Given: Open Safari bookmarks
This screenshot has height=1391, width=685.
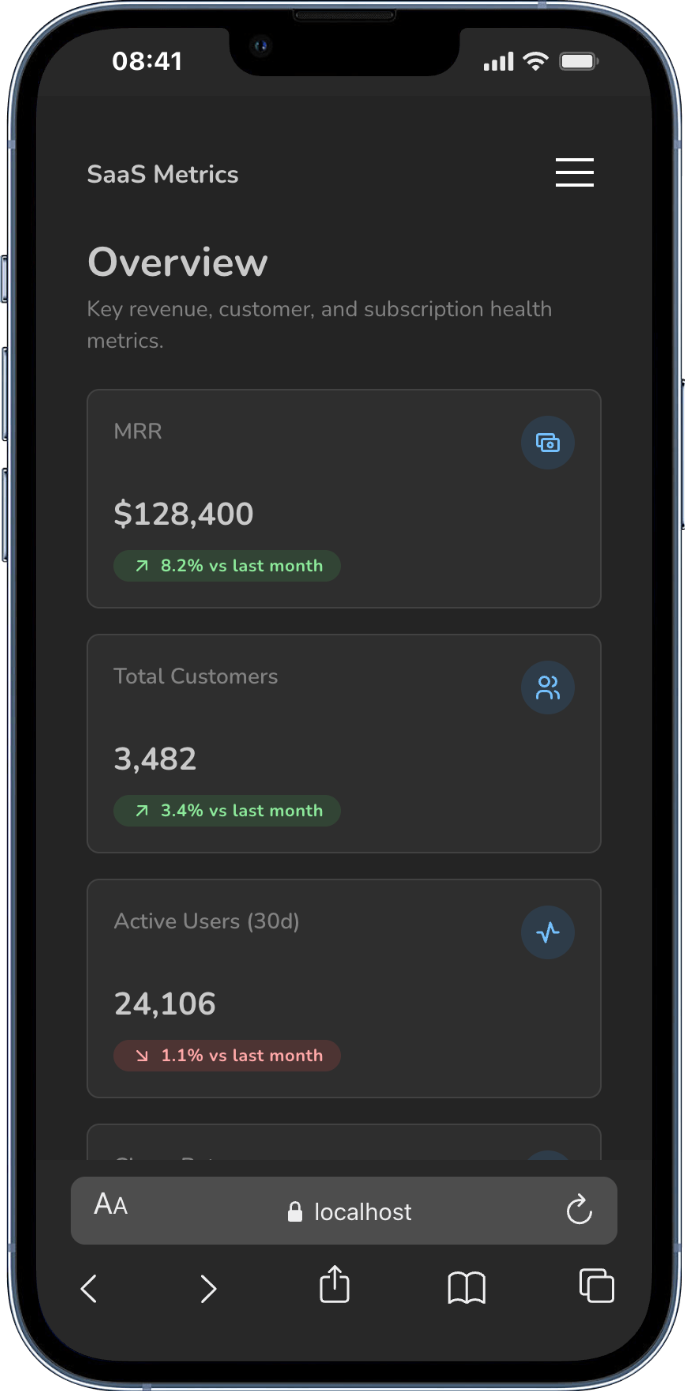Looking at the screenshot, I should point(466,1287).
